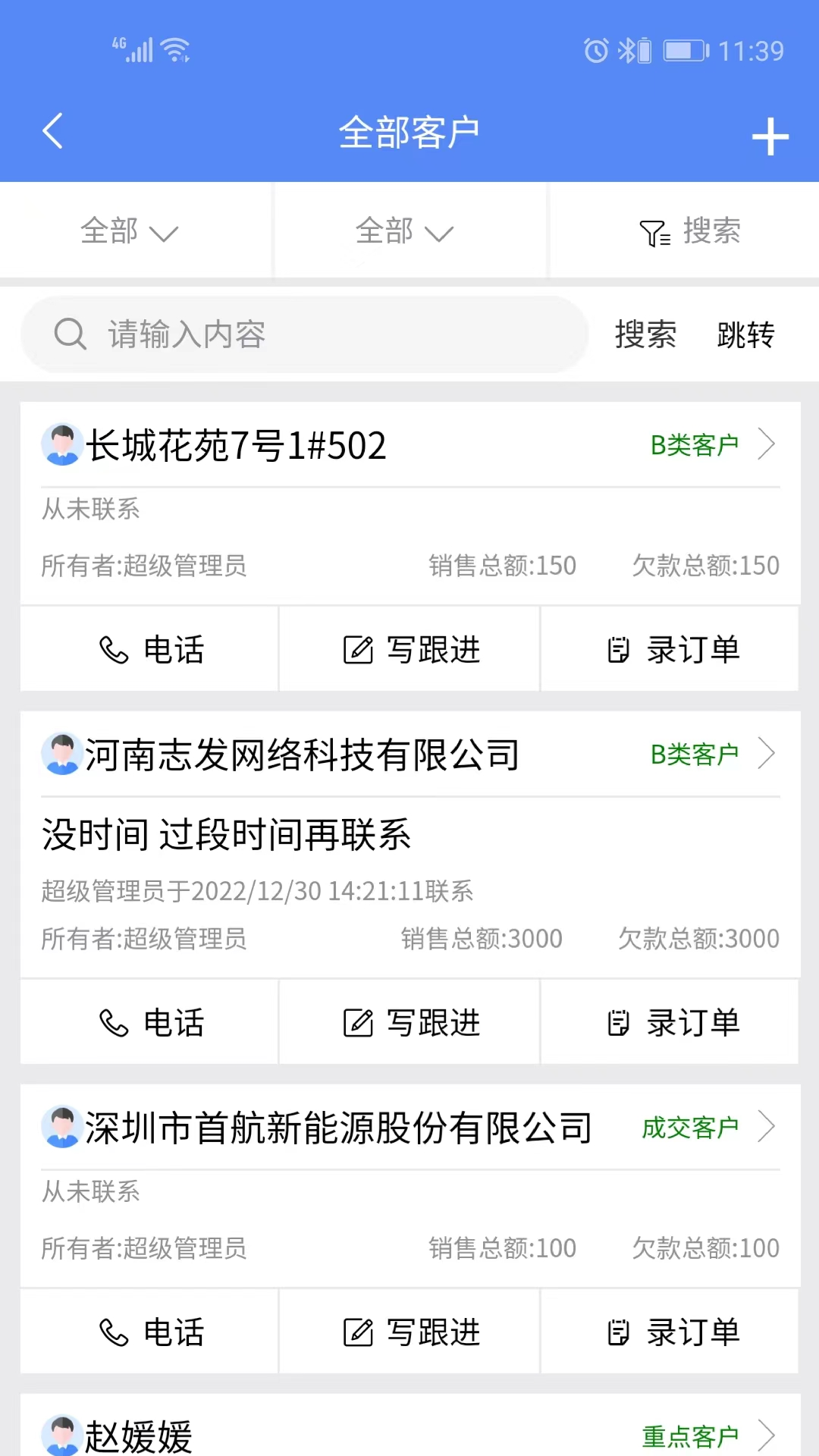Tap the phone icon for 长城花苑7号1#502
Screen dimensions: 819x1456
point(112,649)
